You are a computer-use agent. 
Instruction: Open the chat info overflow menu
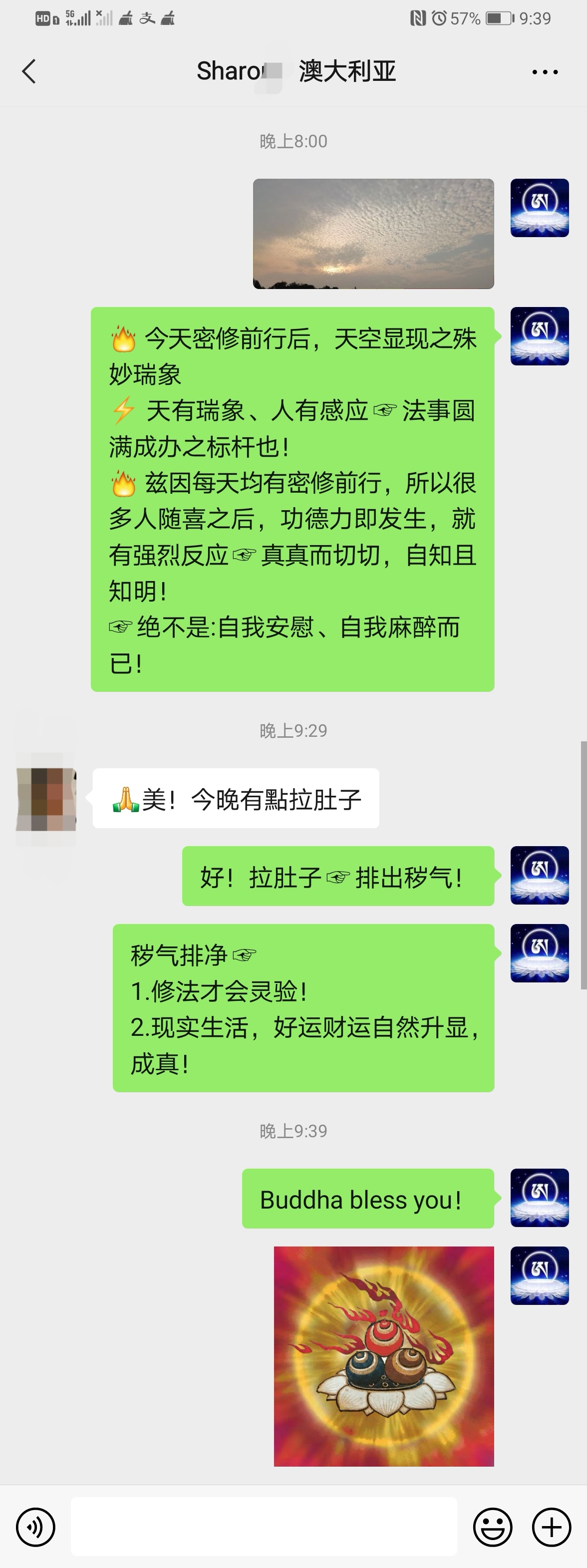[545, 72]
